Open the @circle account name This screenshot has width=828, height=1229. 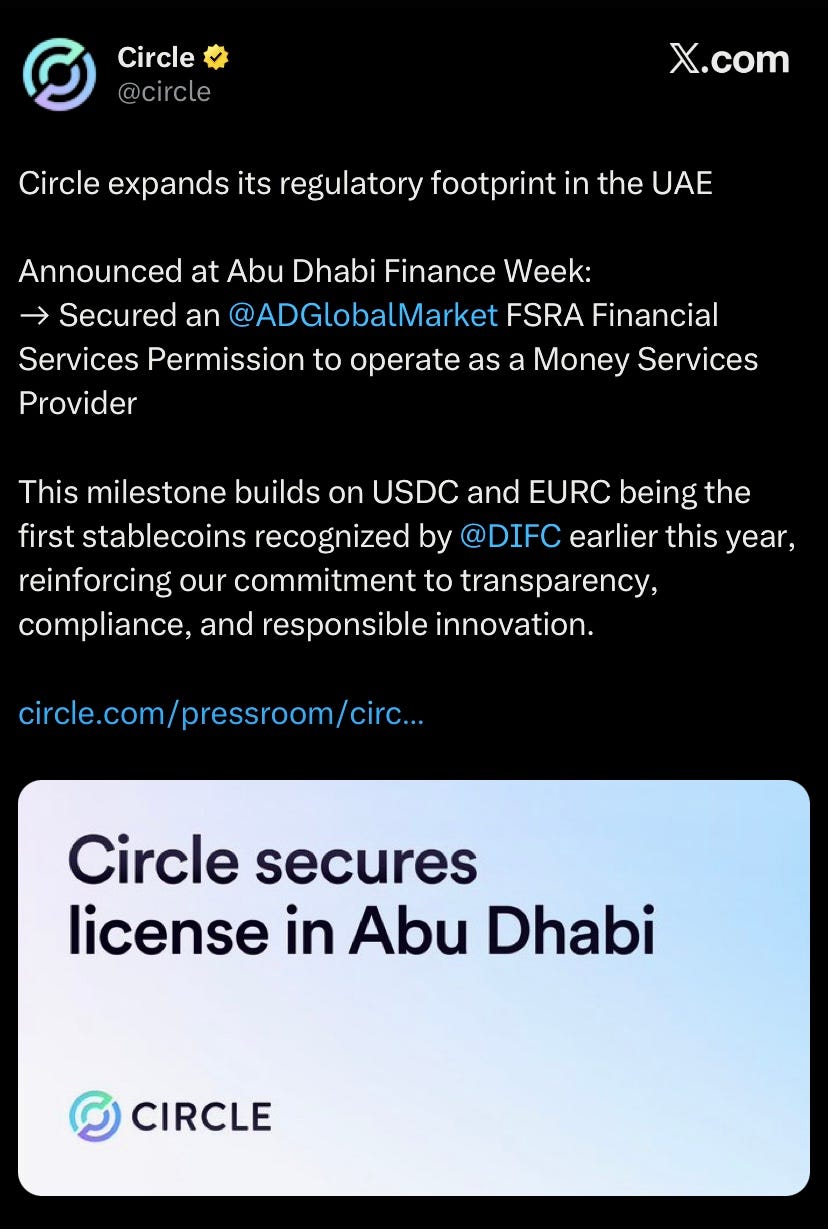click(x=164, y=92)
